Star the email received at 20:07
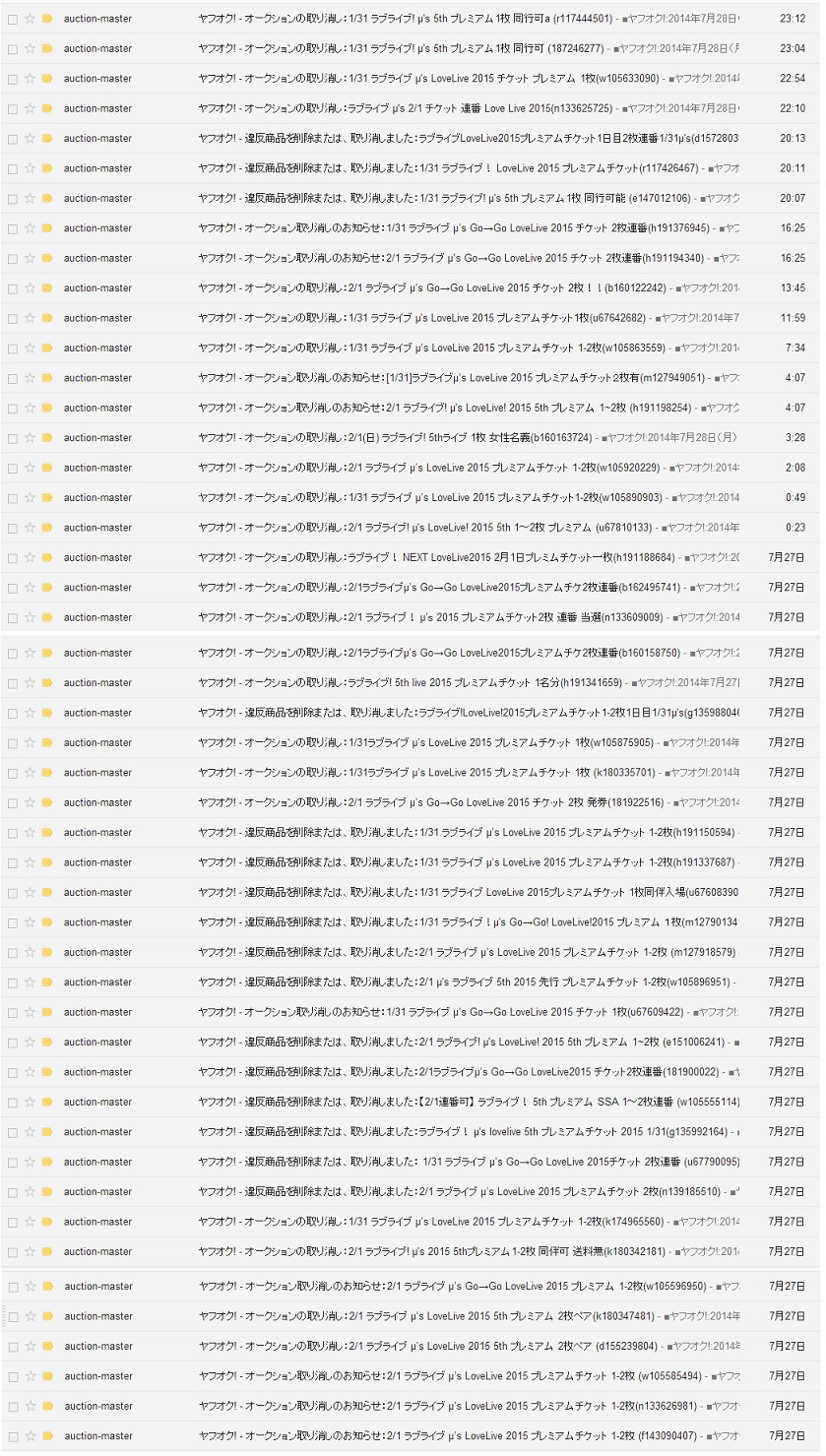 click(x=30, y=198)
